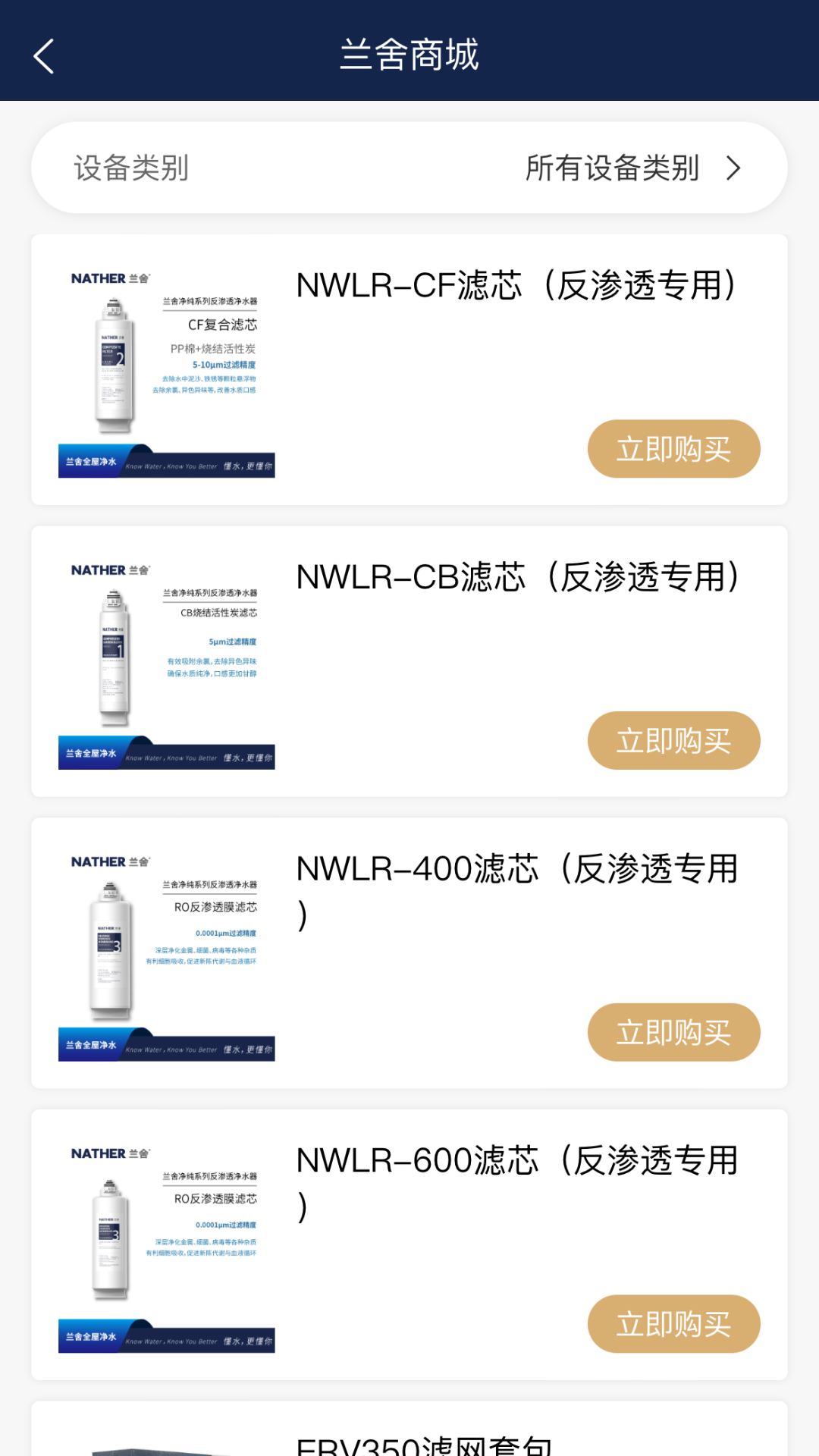Expand the device category list via the chevron
This screenshot has height=1456, width=819.
point(733,168)
